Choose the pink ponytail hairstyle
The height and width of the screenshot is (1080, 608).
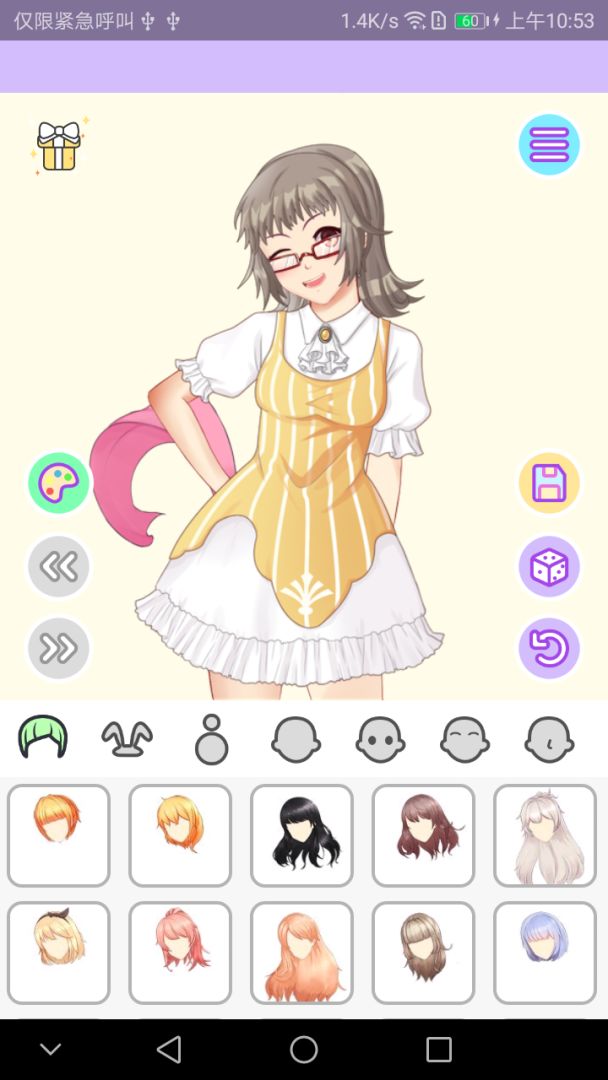pyautogui.click(x=180, y=953)
